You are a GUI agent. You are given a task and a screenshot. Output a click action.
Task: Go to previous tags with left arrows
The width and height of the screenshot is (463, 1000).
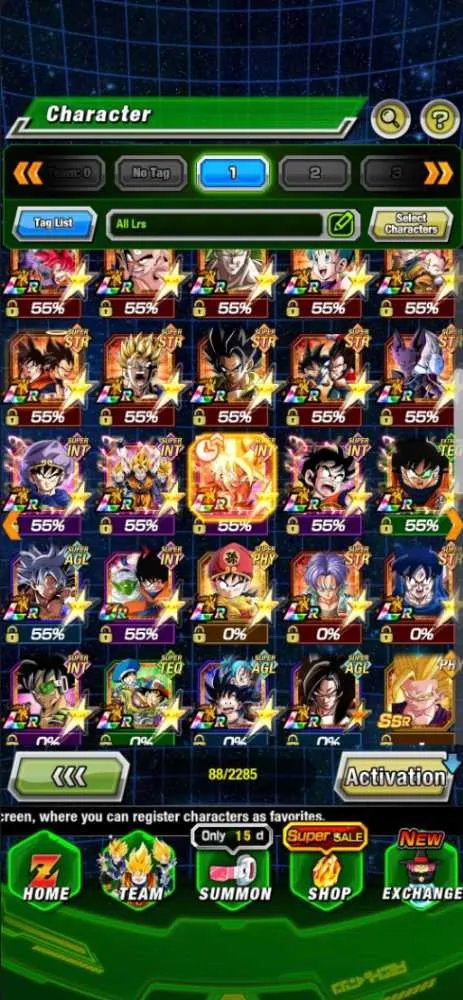pyautogui.click(x=27, y=172)
